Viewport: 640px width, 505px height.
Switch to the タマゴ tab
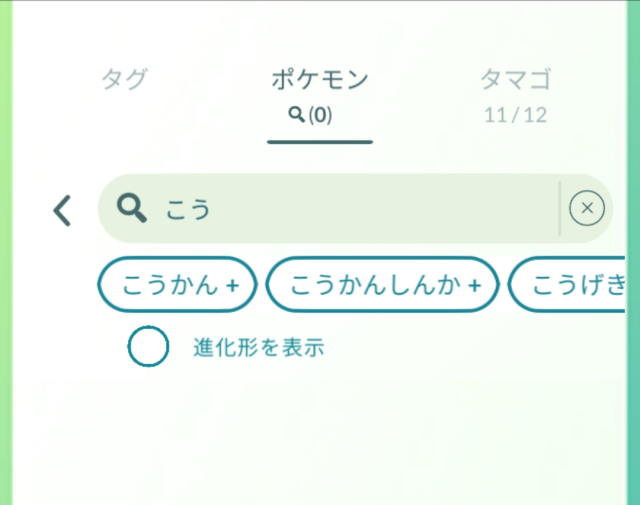pyautogui.click(x=516, y=96)
